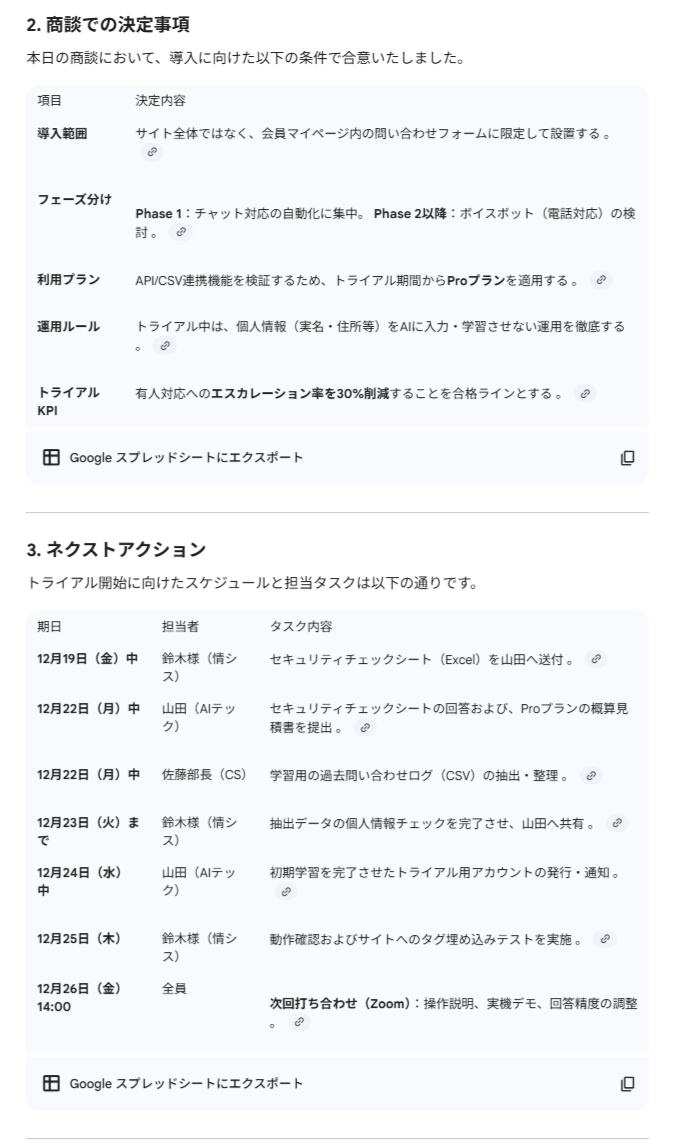Open the source link for 12月25日 task
This screenshot has width=678, height=1146.
604,939
